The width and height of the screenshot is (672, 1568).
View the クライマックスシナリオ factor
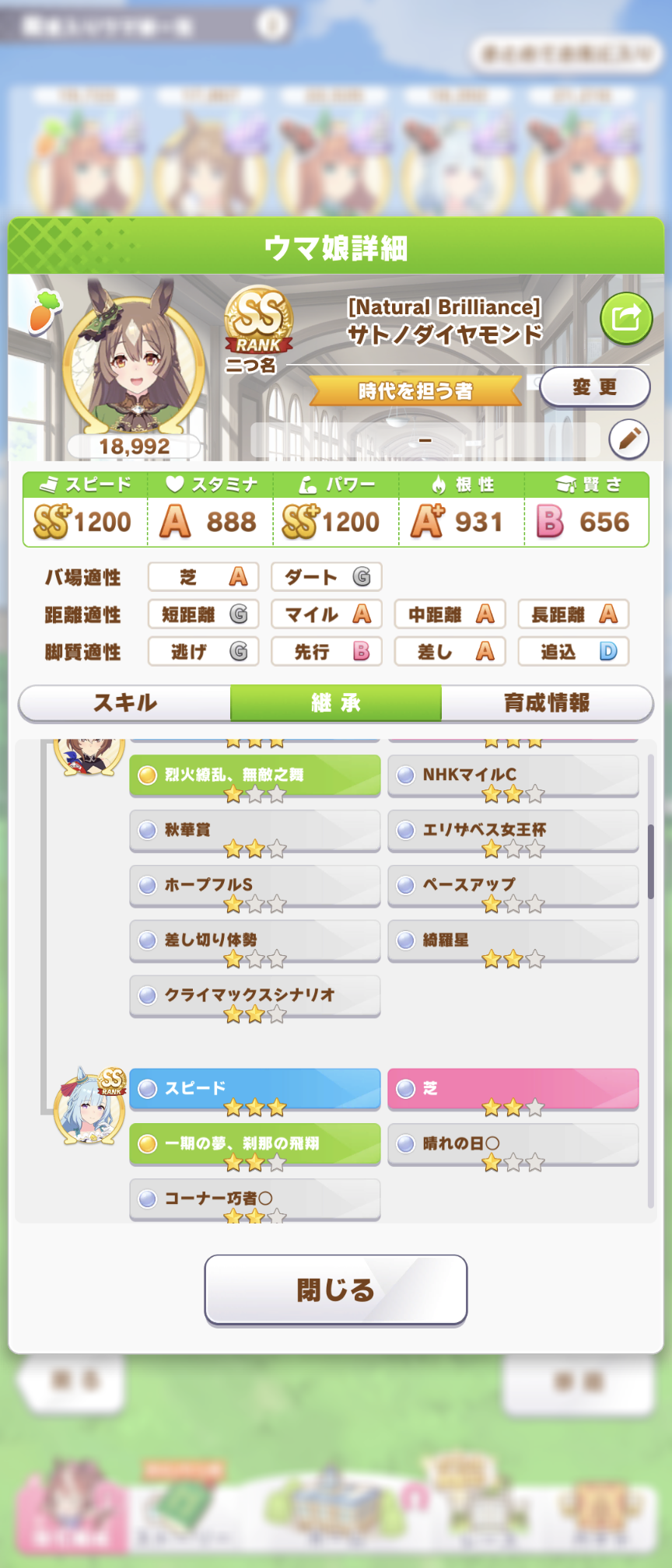(254, 996)
